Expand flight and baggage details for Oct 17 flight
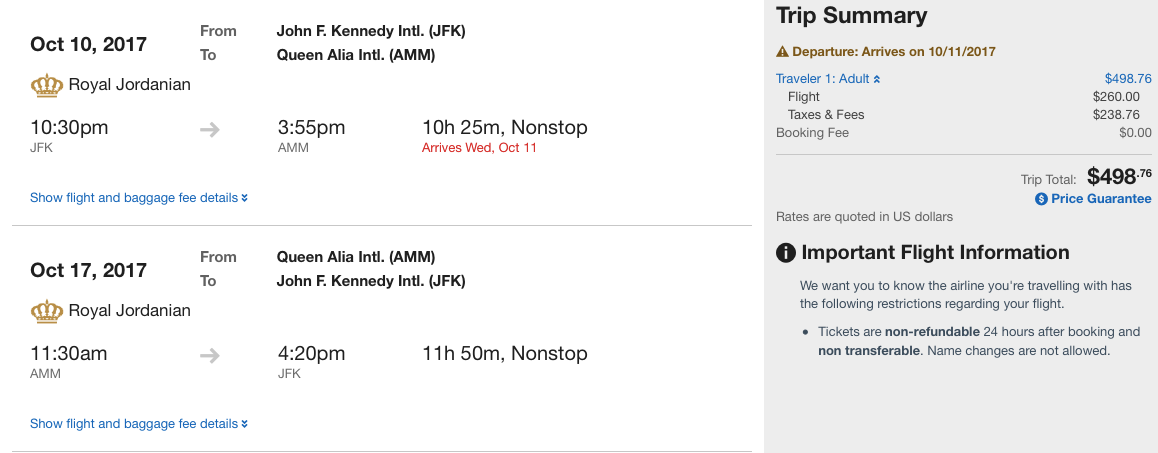Image resolution: width=1158 pixels, height=453 pixels. [138, 424]
